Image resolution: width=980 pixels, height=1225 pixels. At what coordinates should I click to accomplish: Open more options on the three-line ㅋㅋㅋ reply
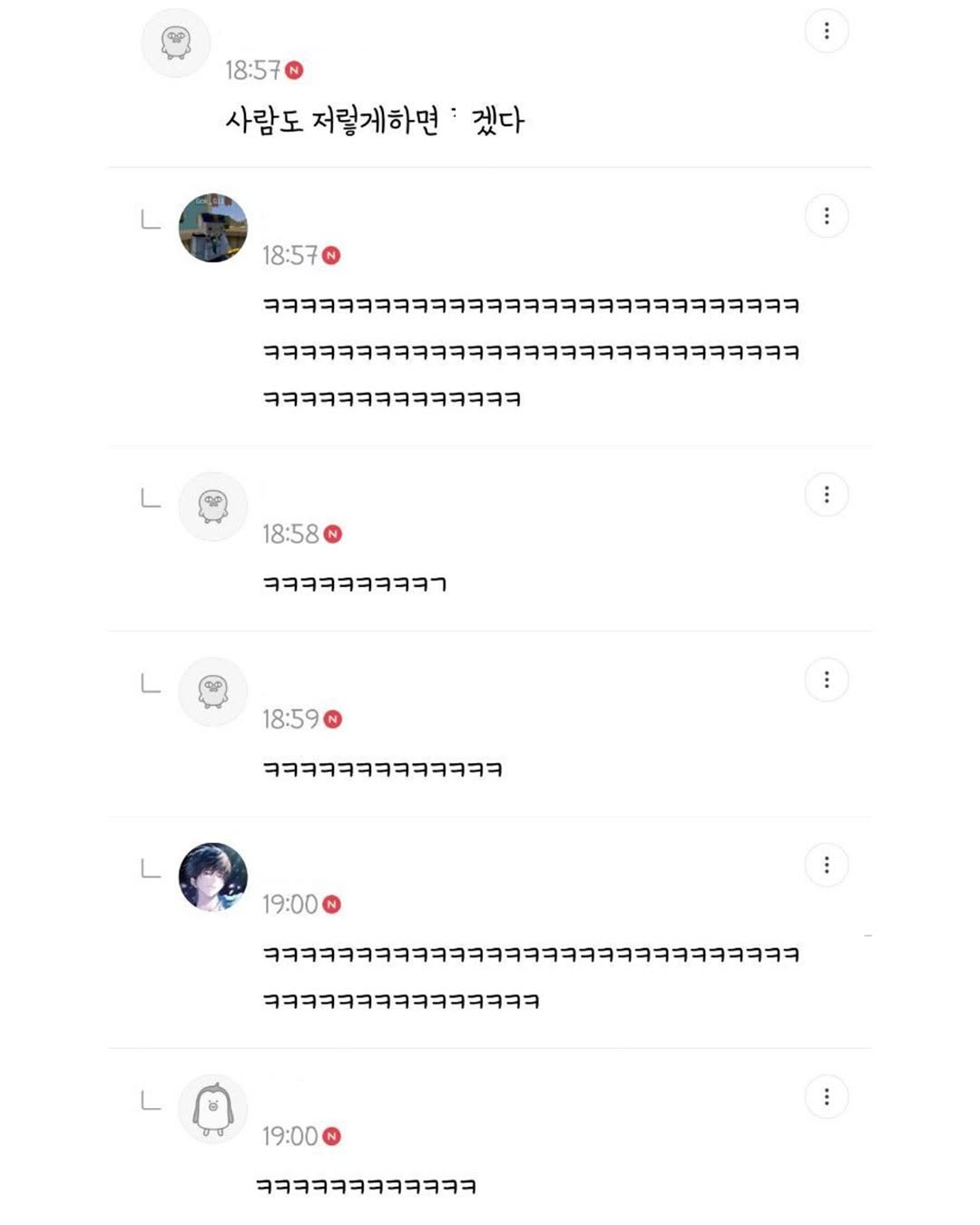[826, 216]
